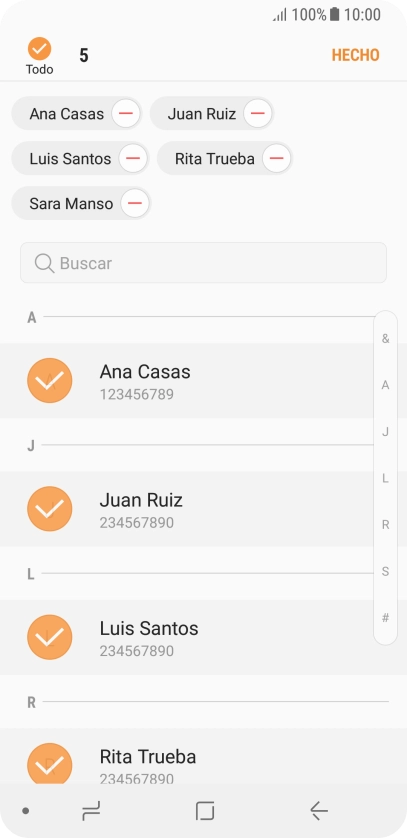Open recent apps from navigation bar
The height and width of the screenshot is (838, 407).
(91, 811)
